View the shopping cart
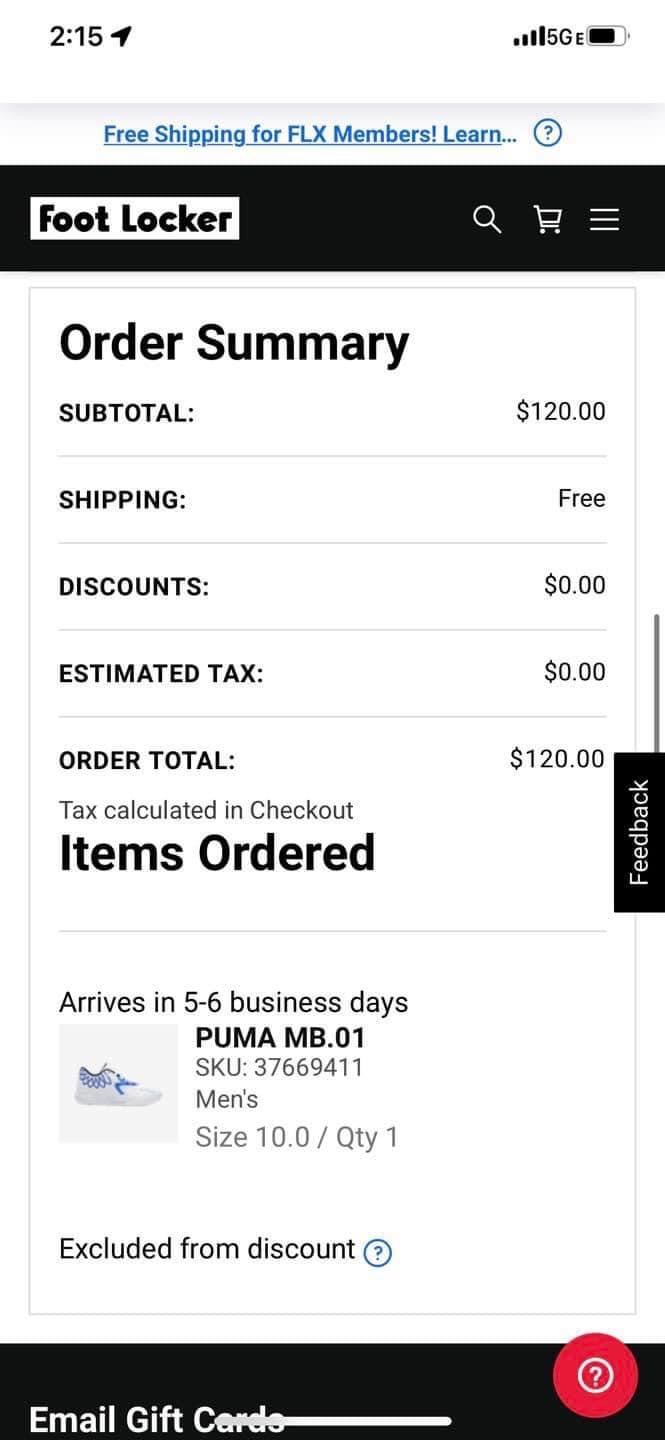The image size is (665, 1440). (x=548, y=219)
